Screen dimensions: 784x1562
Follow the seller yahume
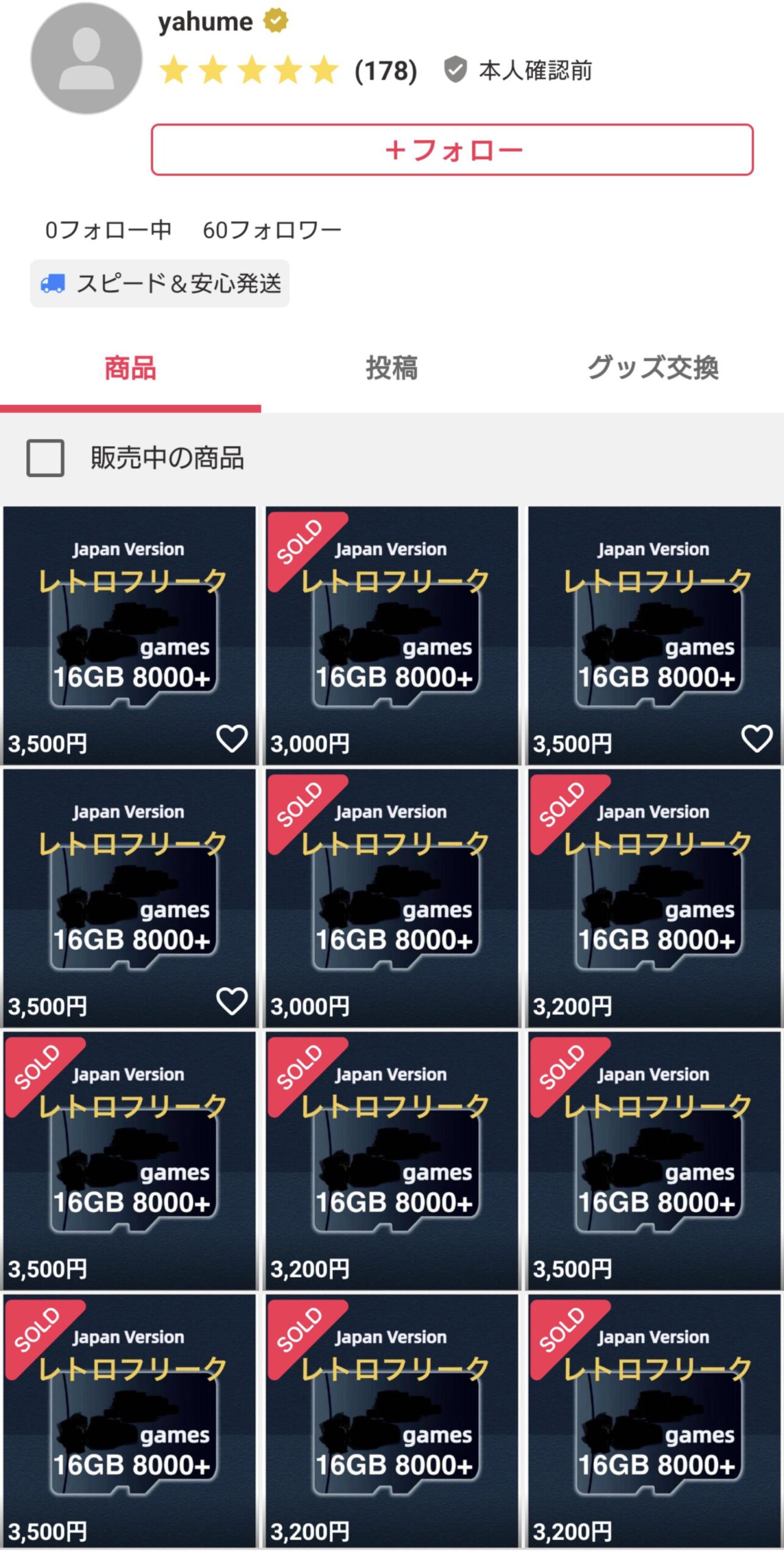tap(452, 149)
